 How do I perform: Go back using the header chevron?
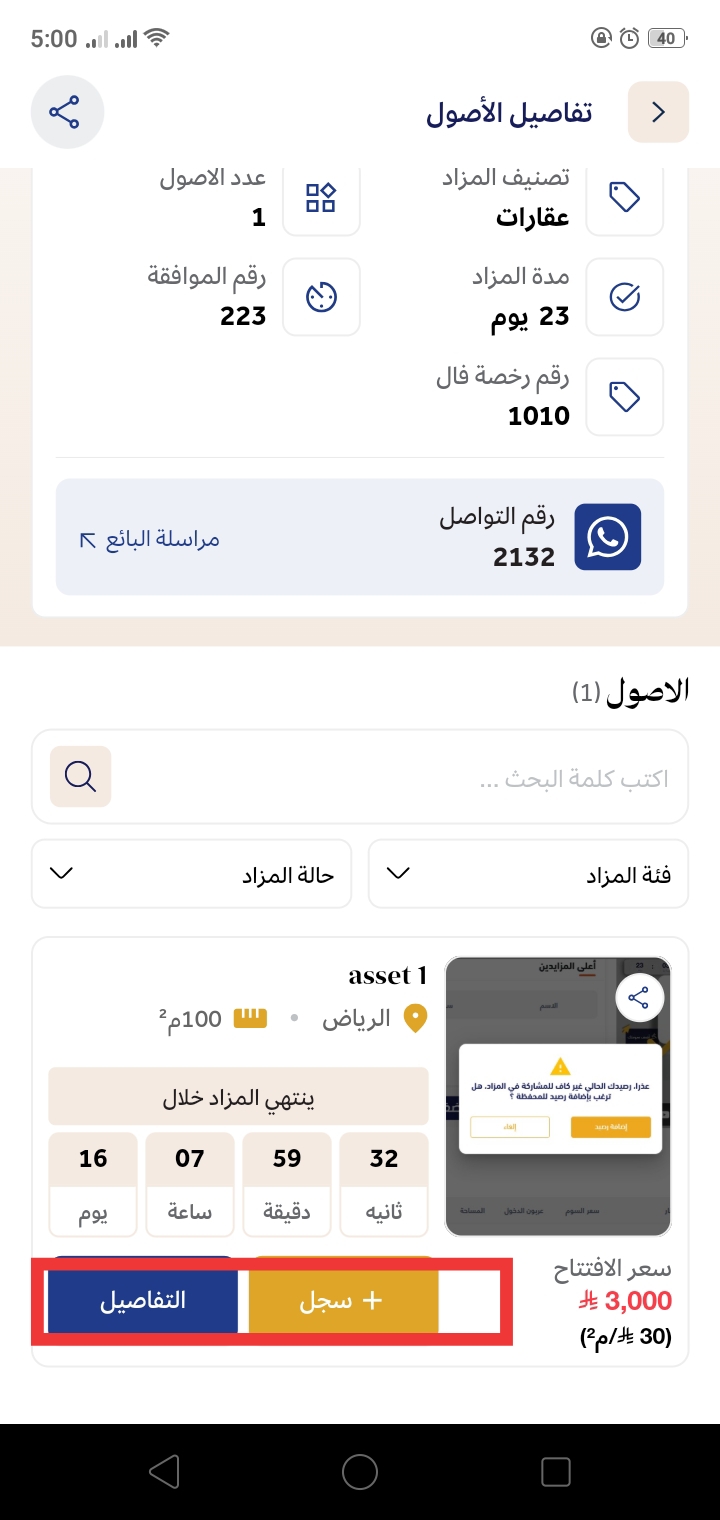click(x=658, y=112)
